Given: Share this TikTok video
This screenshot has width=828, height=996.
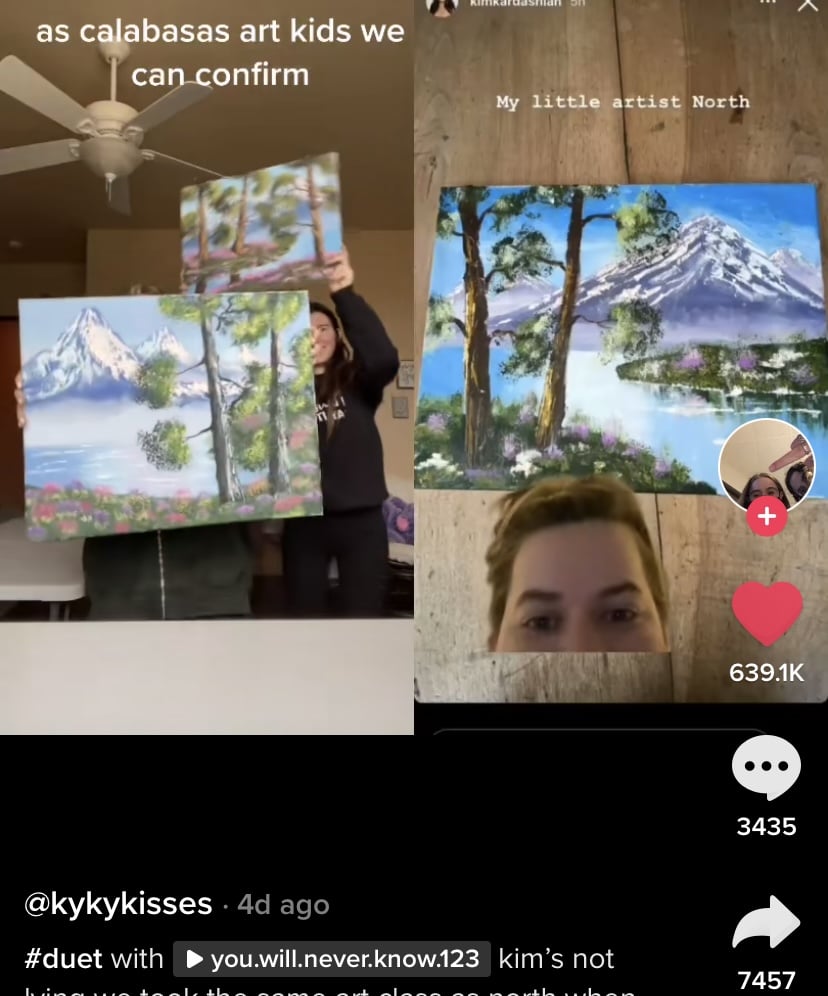Looking at the screenshot, I should click(x=766, y=922).
